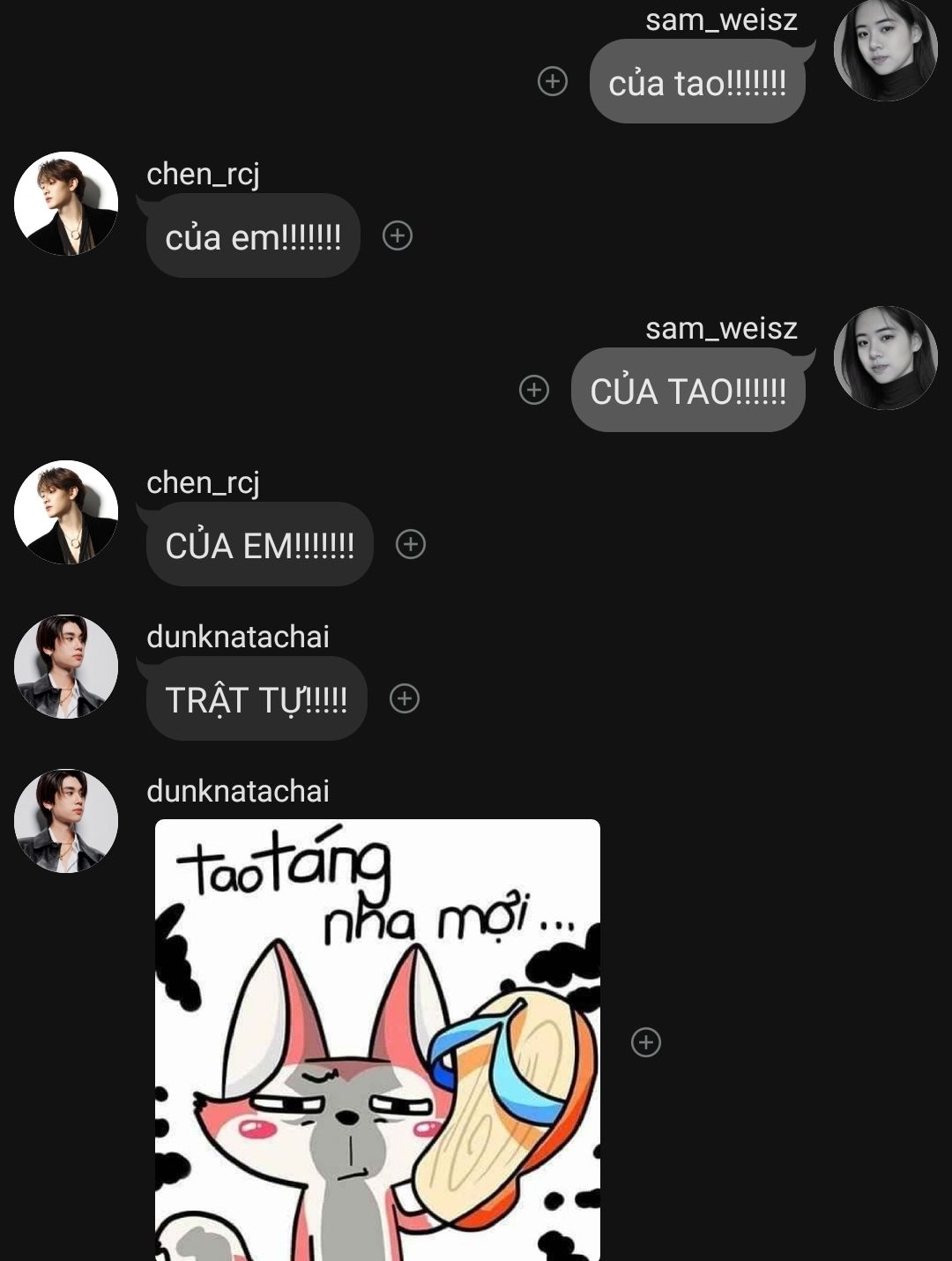Viewport: 952px width, 1261px height.
Task: Open the fox sticker image from dunknatachai
Action: 377,1041
